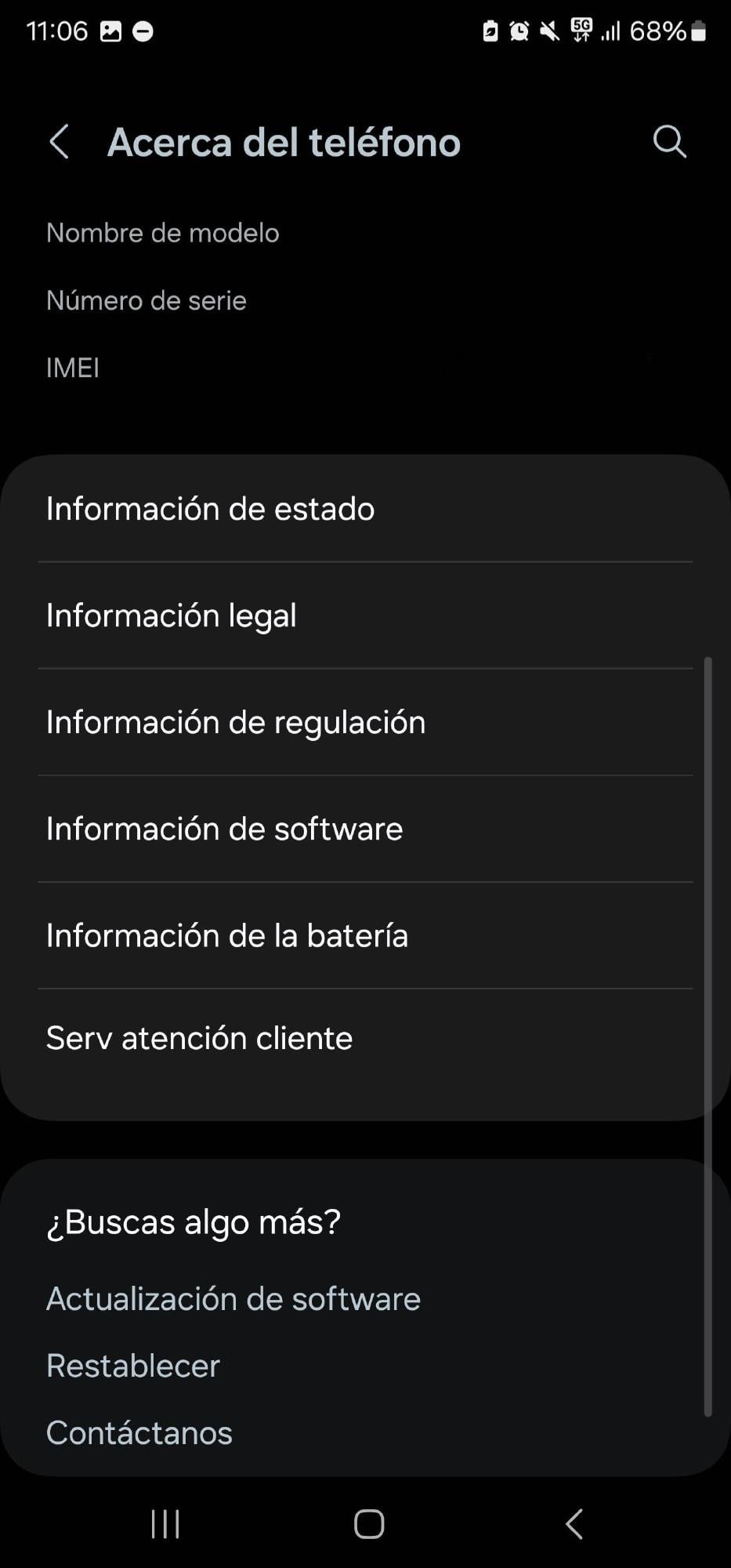The width and height of the screenshot is (731, 1568).
Task: Tap the back navigation key
Action: 573,1524
